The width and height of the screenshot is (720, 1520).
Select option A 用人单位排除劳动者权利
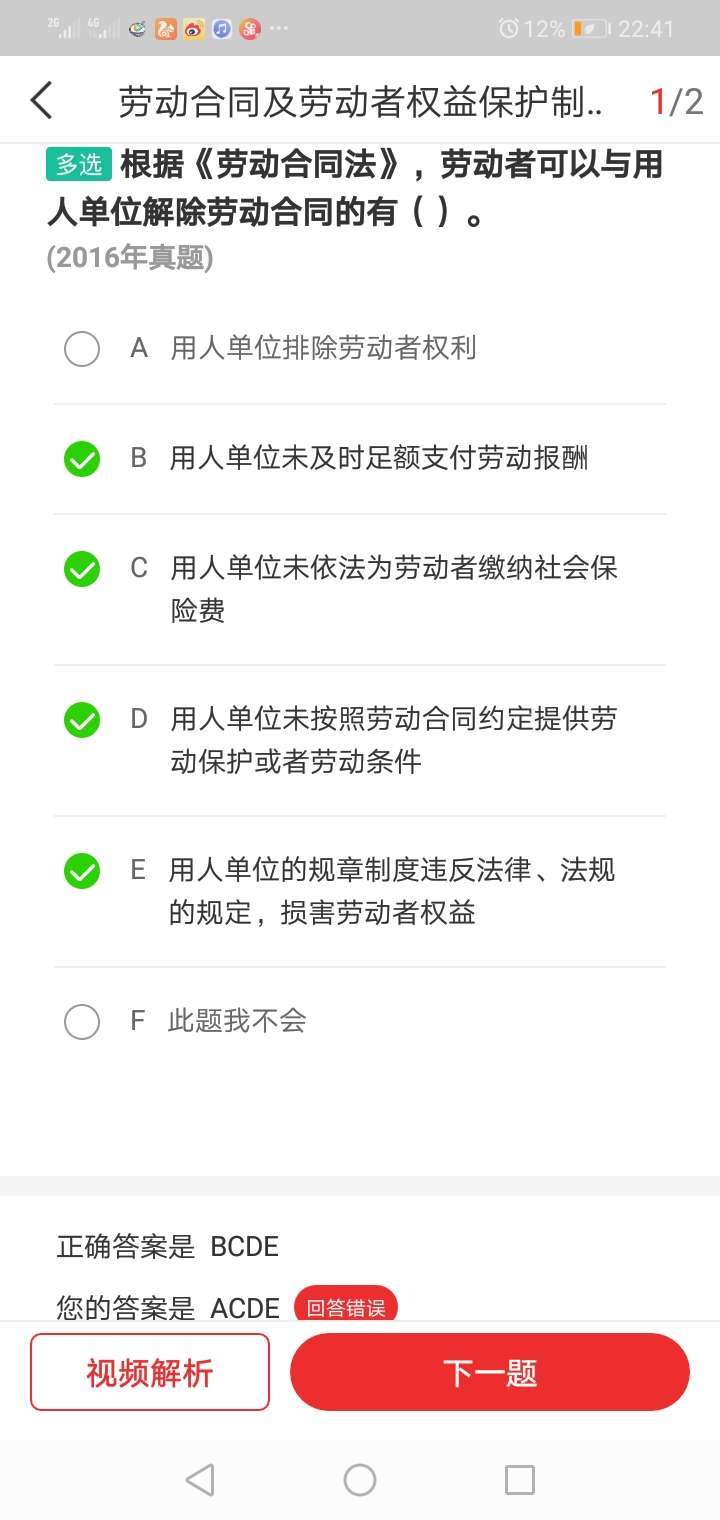(x=82, y=349)
